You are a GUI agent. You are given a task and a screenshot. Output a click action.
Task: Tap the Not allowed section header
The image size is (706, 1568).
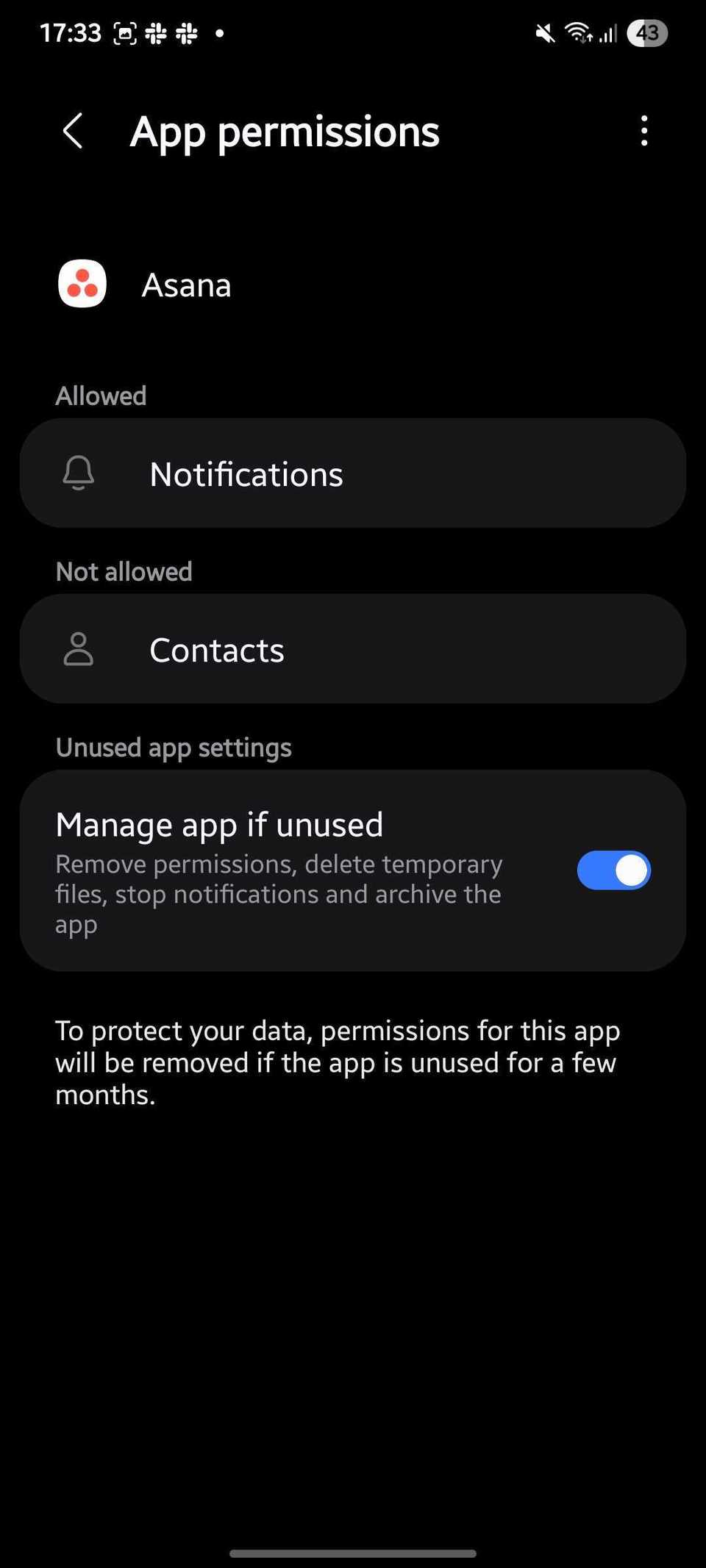pyautogui.click(x=124, y=571)
